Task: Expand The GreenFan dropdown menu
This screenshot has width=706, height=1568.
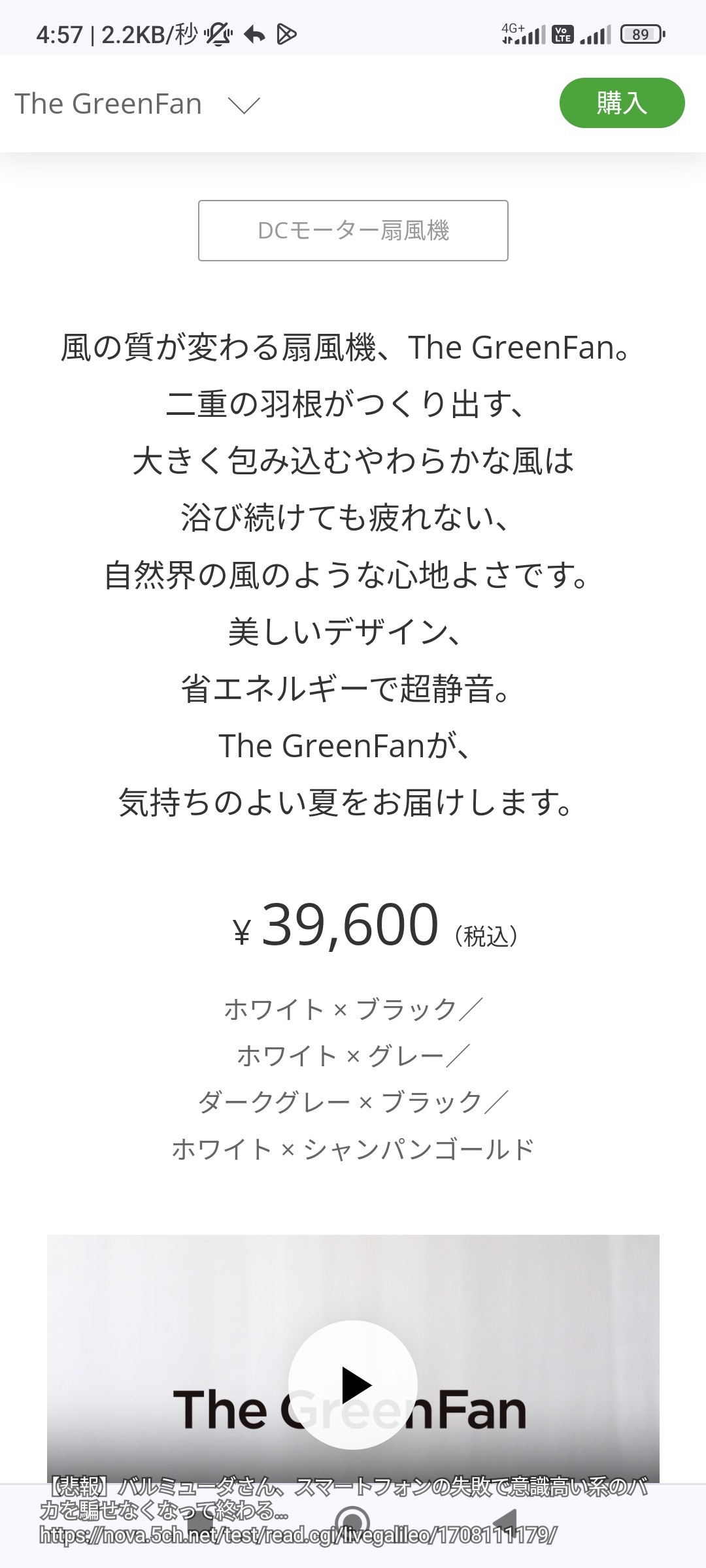Action: click(244, 105)
